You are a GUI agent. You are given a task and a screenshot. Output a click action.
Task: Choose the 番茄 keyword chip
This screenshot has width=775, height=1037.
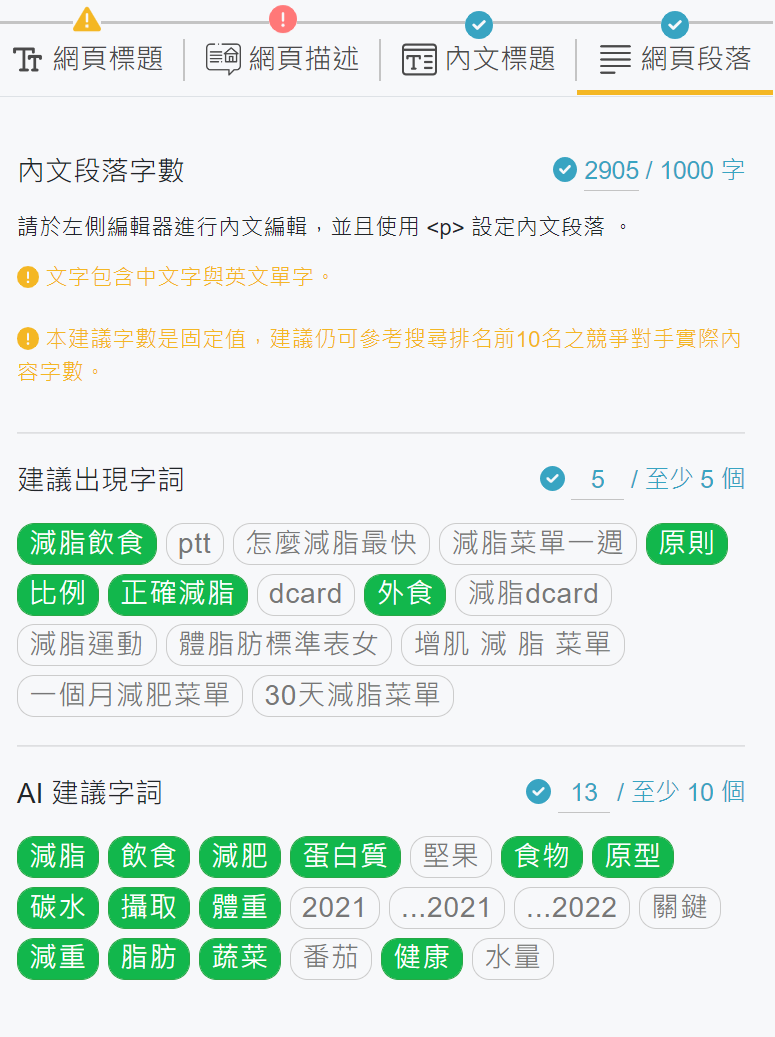coord(331,958)
